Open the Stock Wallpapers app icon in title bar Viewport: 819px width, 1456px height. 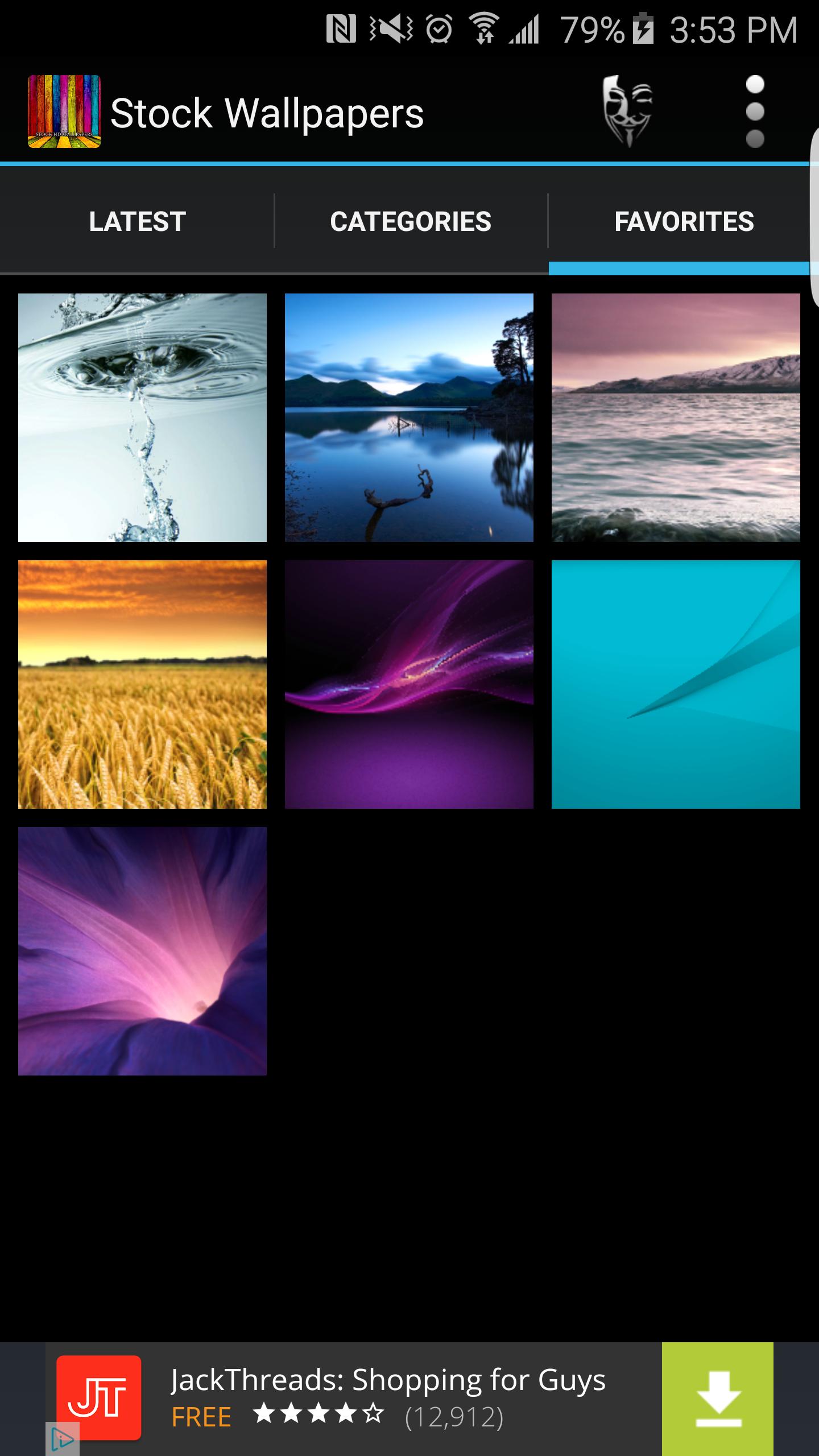pyautogui.click(x=64, y=111)
